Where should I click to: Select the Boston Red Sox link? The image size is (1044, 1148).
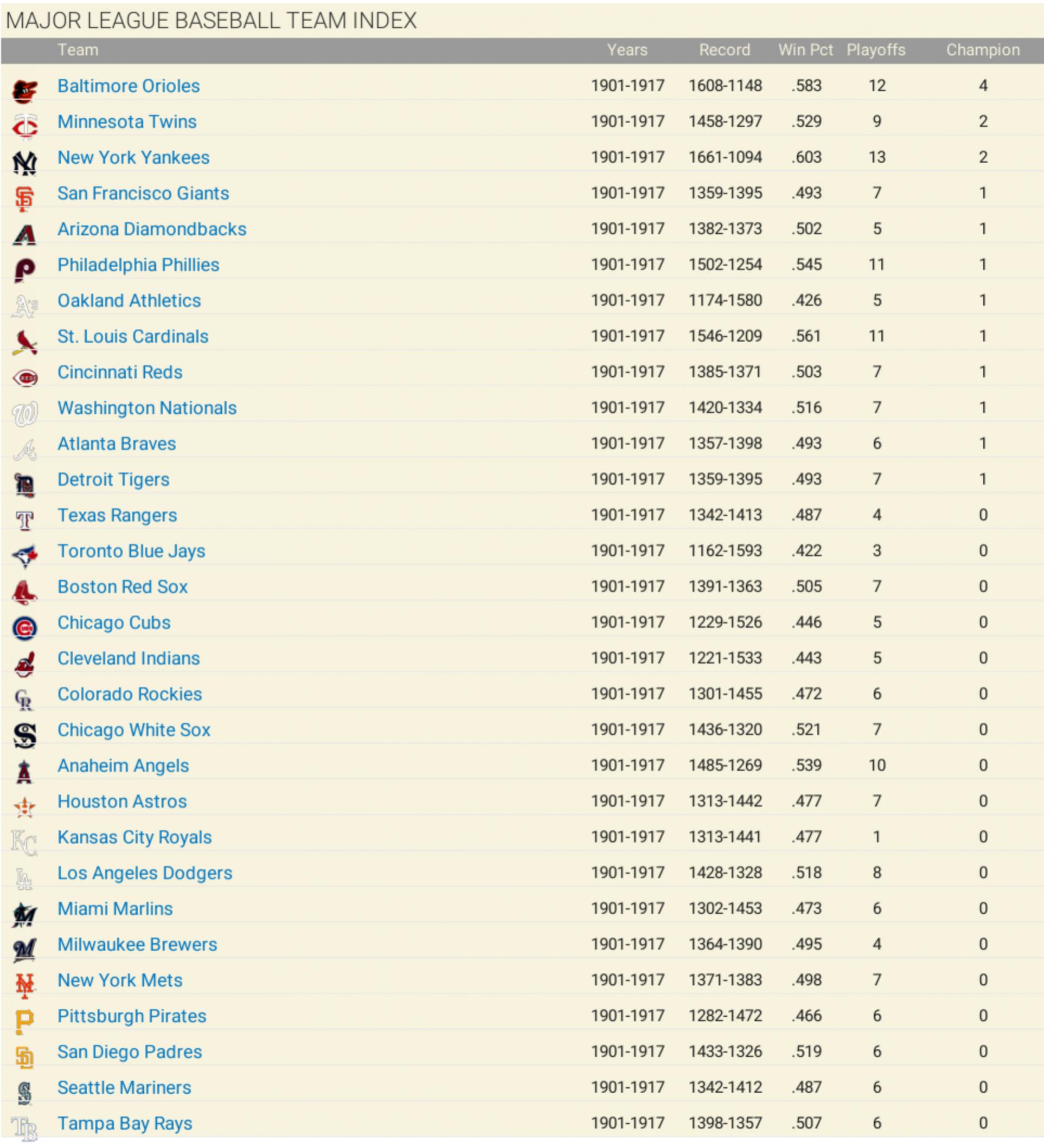point(123,587)
